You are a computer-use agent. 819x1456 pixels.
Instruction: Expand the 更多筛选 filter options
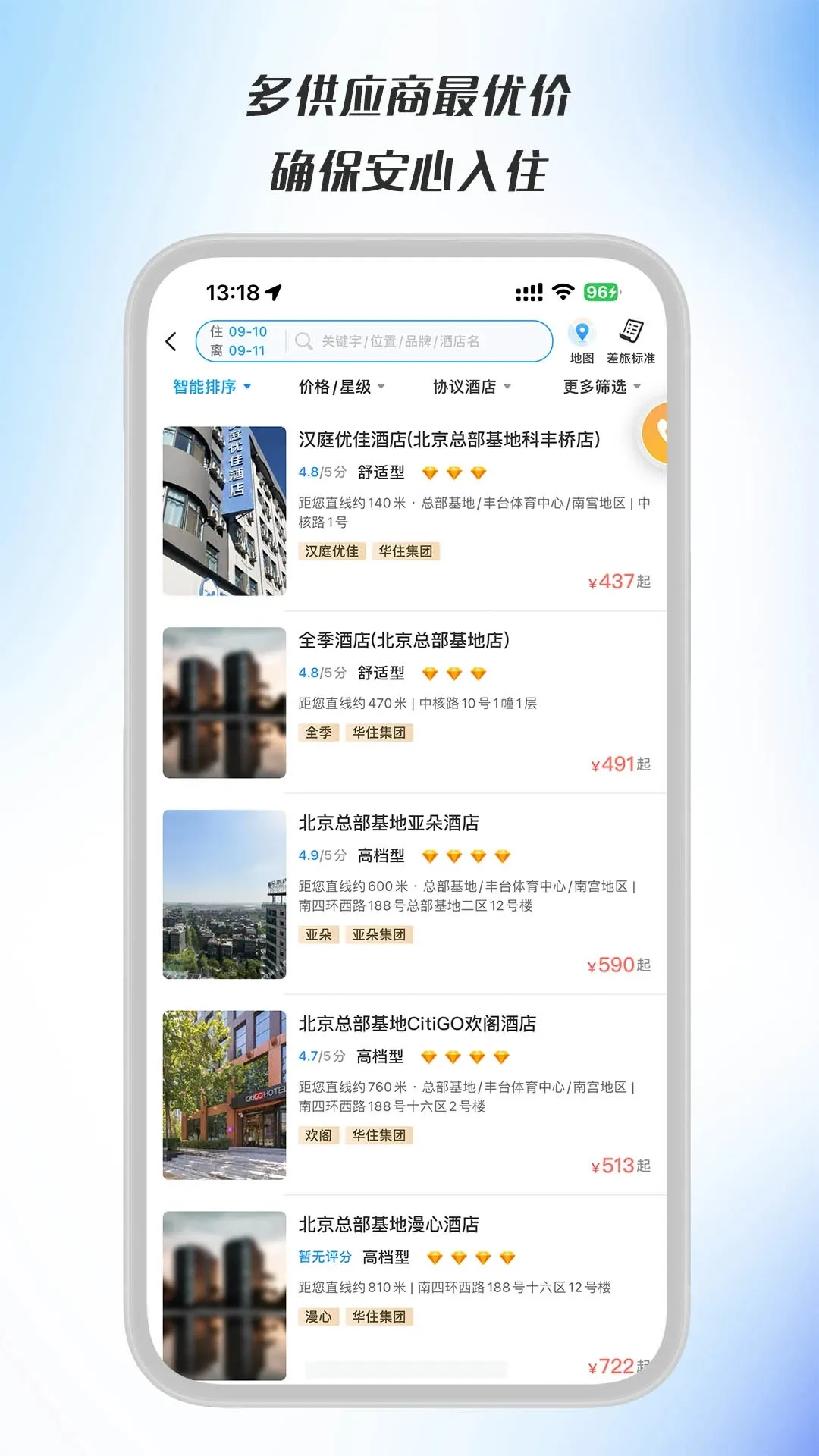(x=595, y=387)
